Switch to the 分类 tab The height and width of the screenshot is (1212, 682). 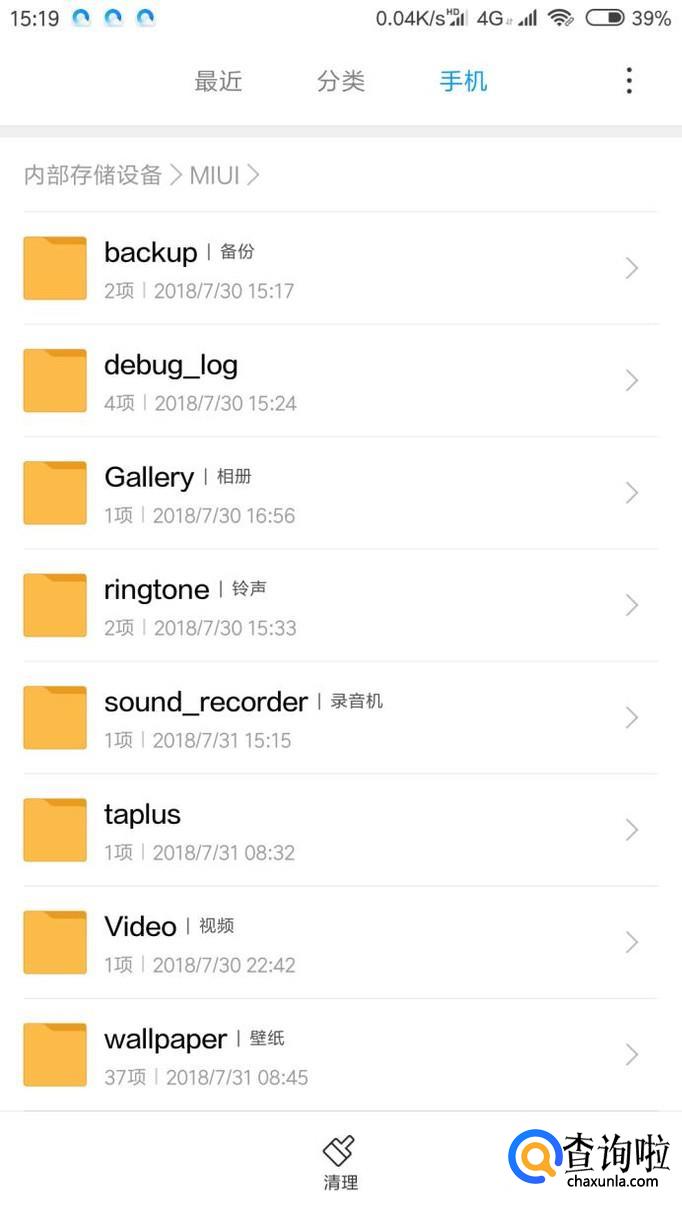coord(341,81)
